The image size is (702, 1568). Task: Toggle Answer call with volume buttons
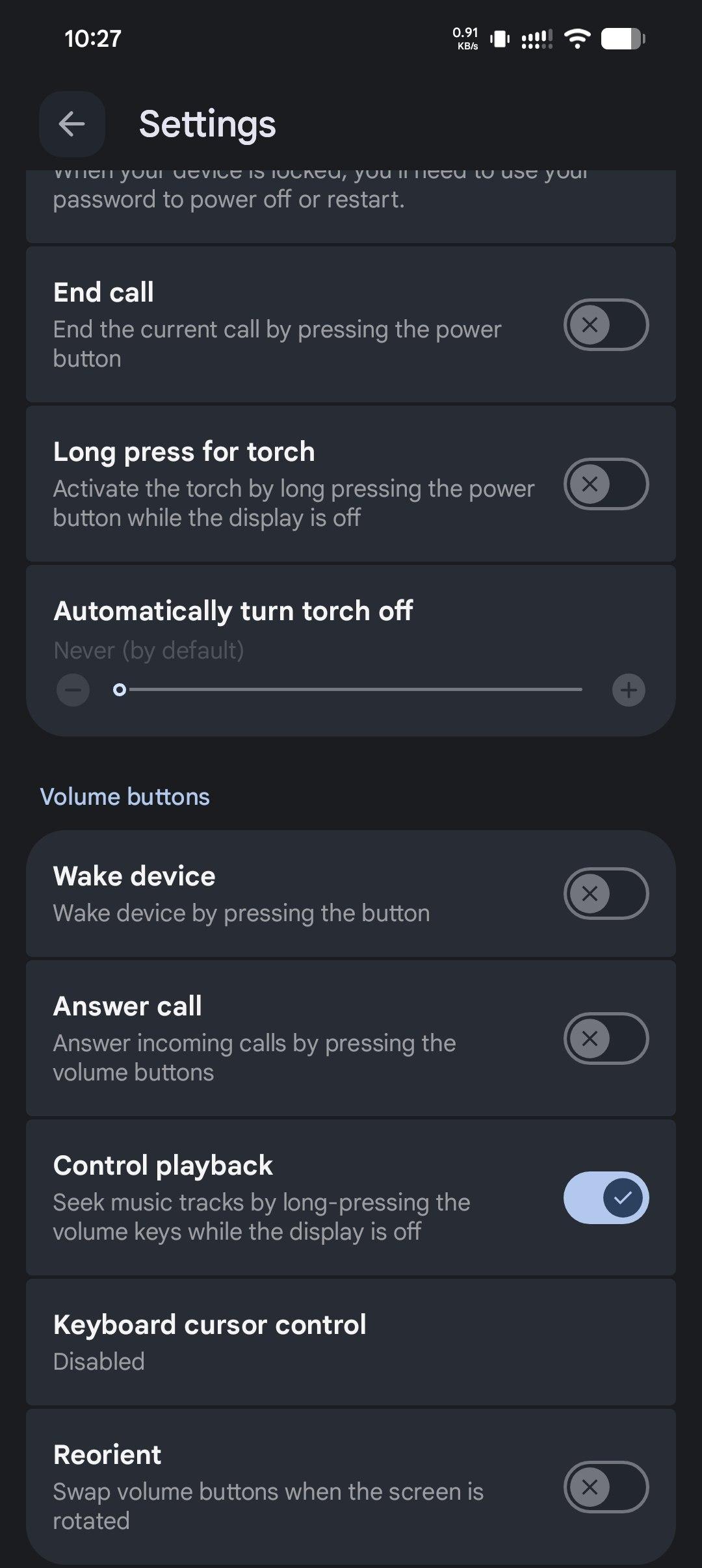tap(605, 1038)
